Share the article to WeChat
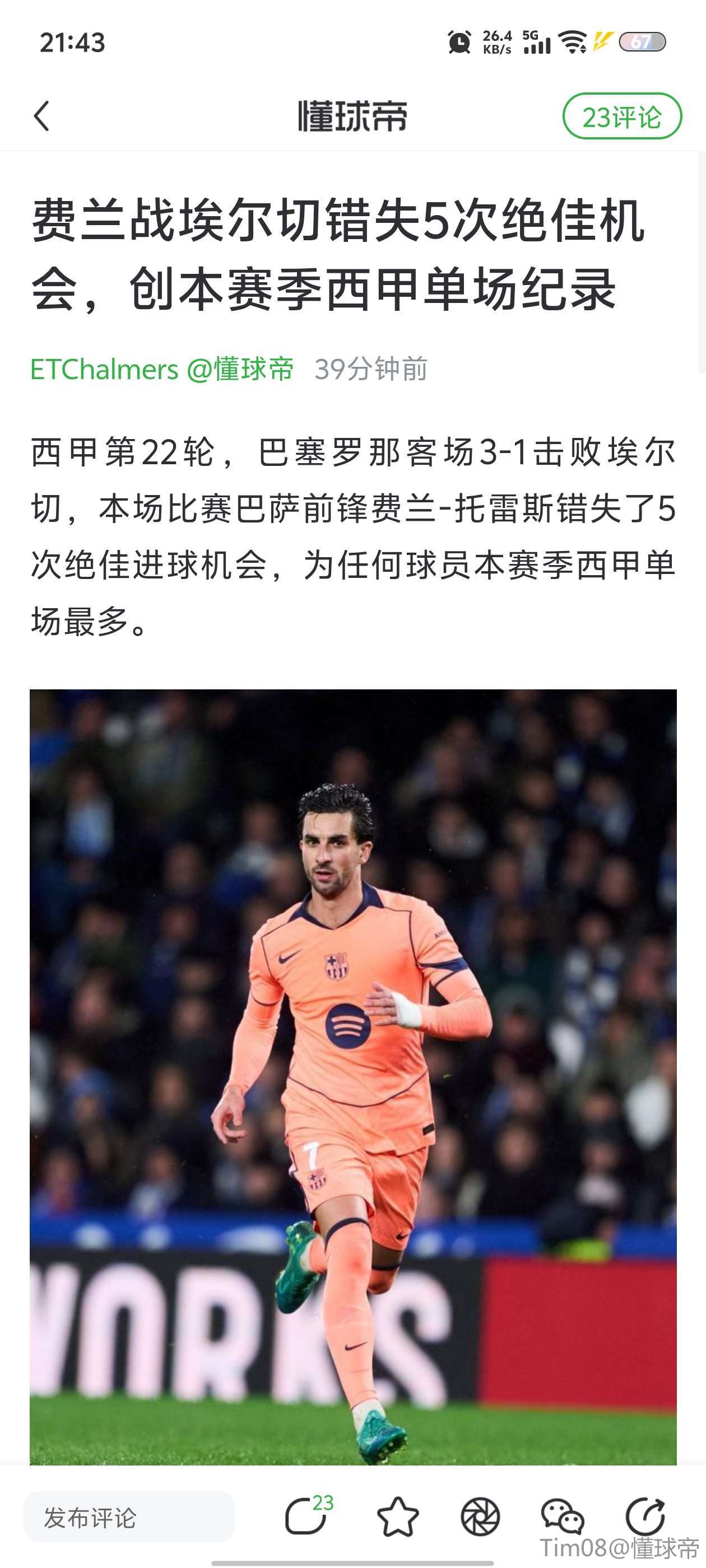This screenshot has width=706, height=1568. pos(561,1516)
